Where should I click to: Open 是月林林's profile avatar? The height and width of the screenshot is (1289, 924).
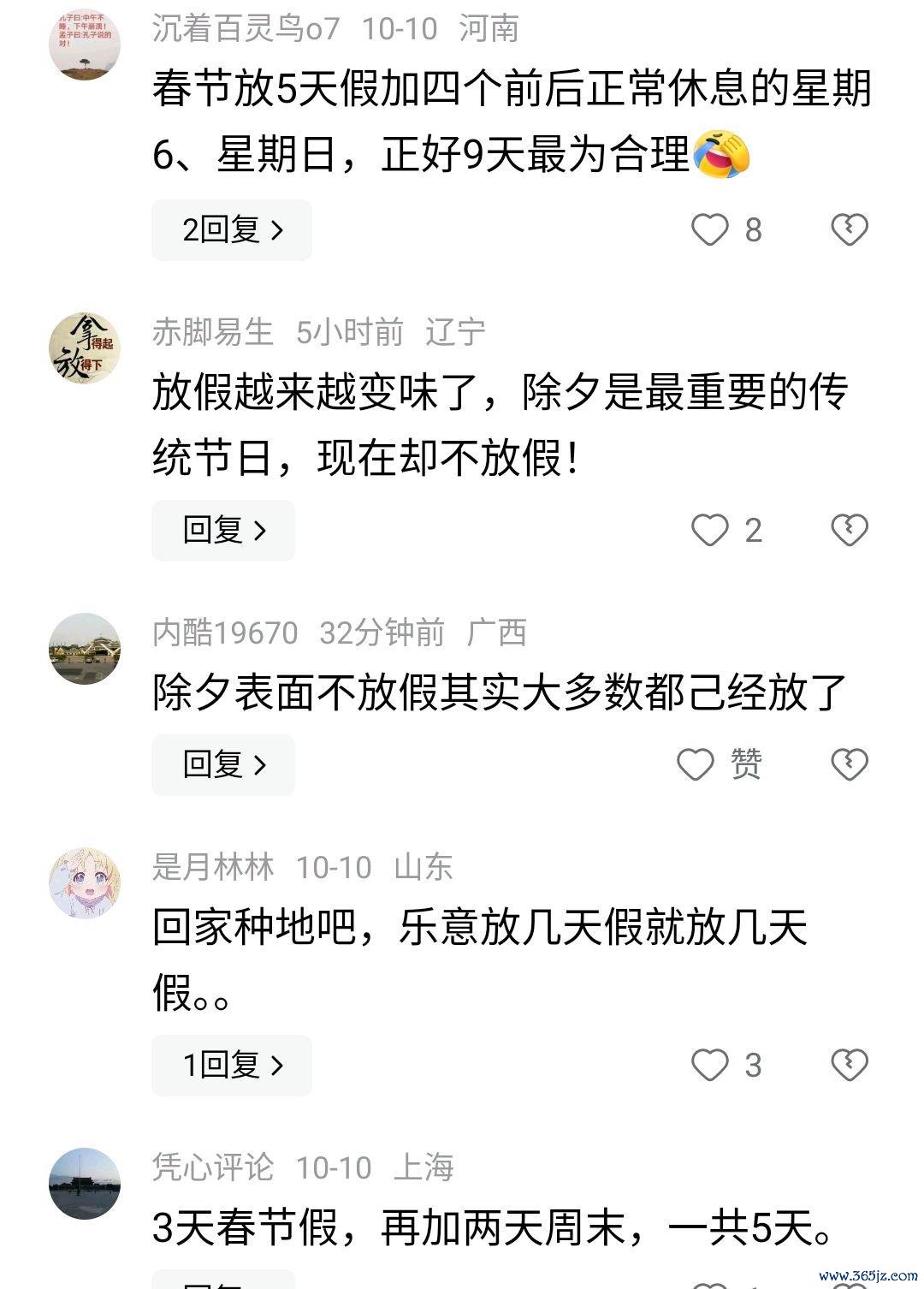(x=84, y=883)
